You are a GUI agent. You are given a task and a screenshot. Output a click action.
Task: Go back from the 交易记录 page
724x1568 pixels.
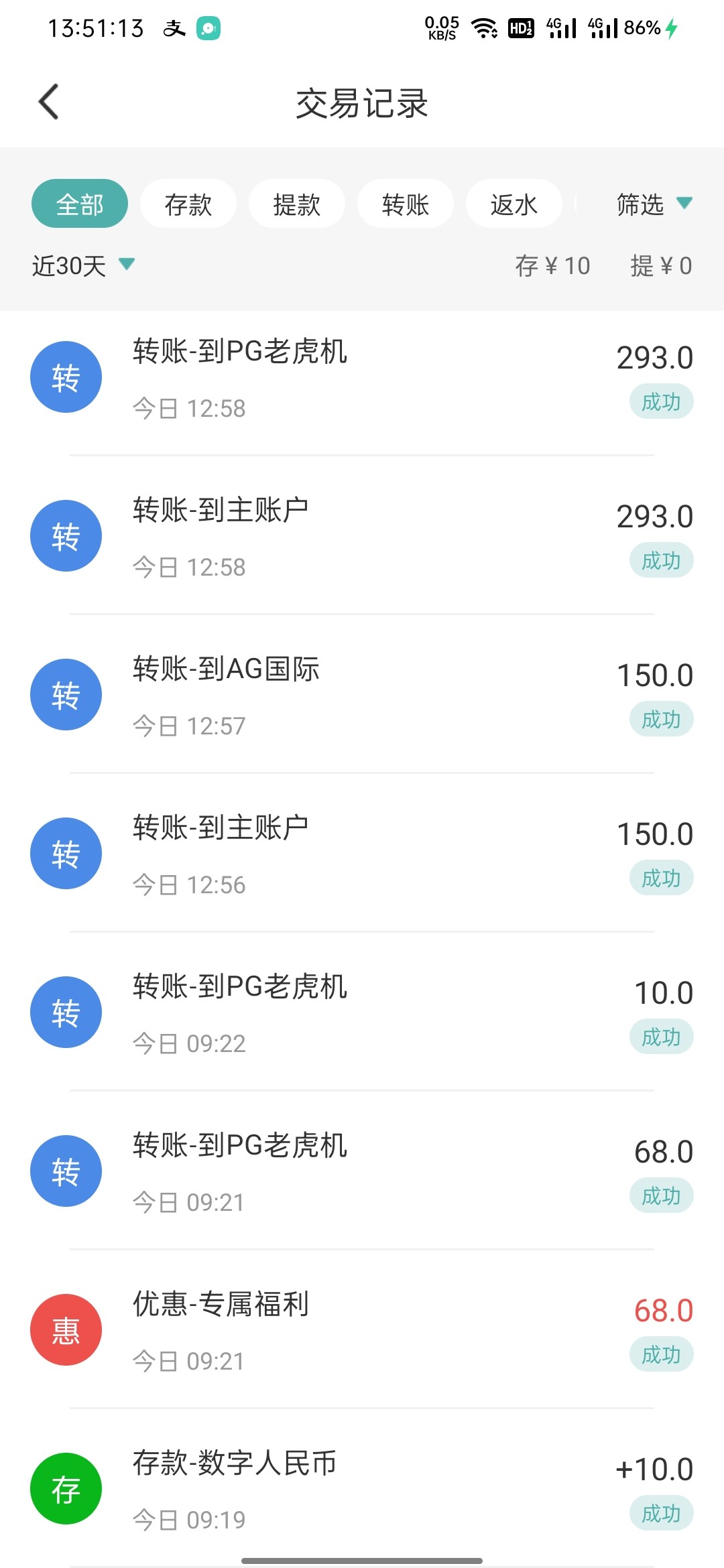click(x=49, y=102)
